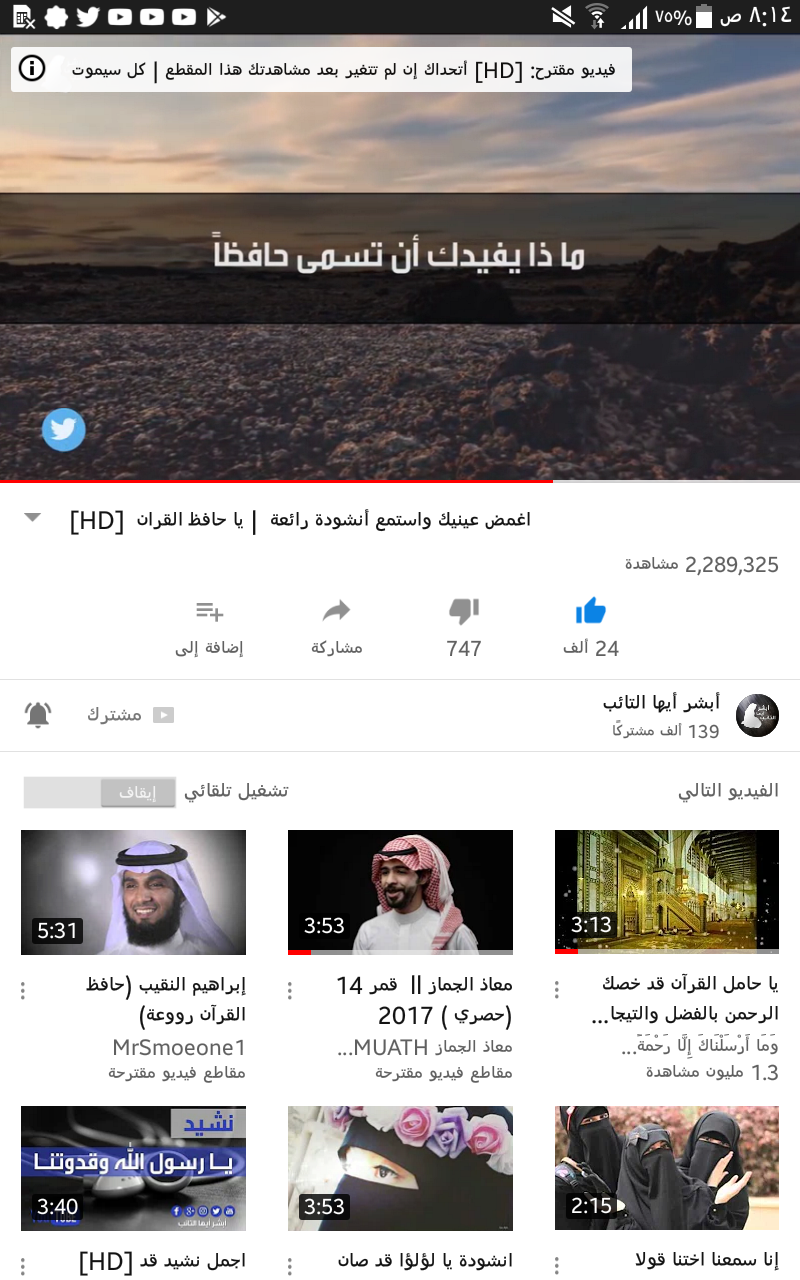Toggle the channel notification bell
The image size is (800, 1280).
[38, 714]
